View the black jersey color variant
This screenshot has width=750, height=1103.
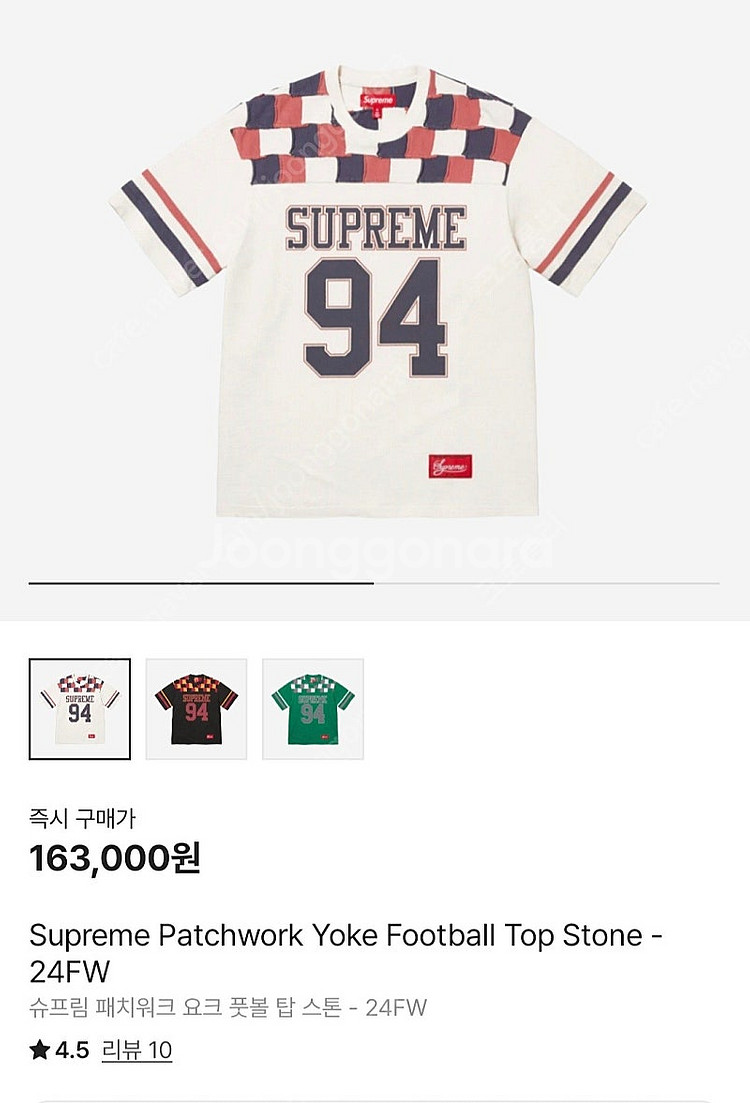[x=196, y=708]
